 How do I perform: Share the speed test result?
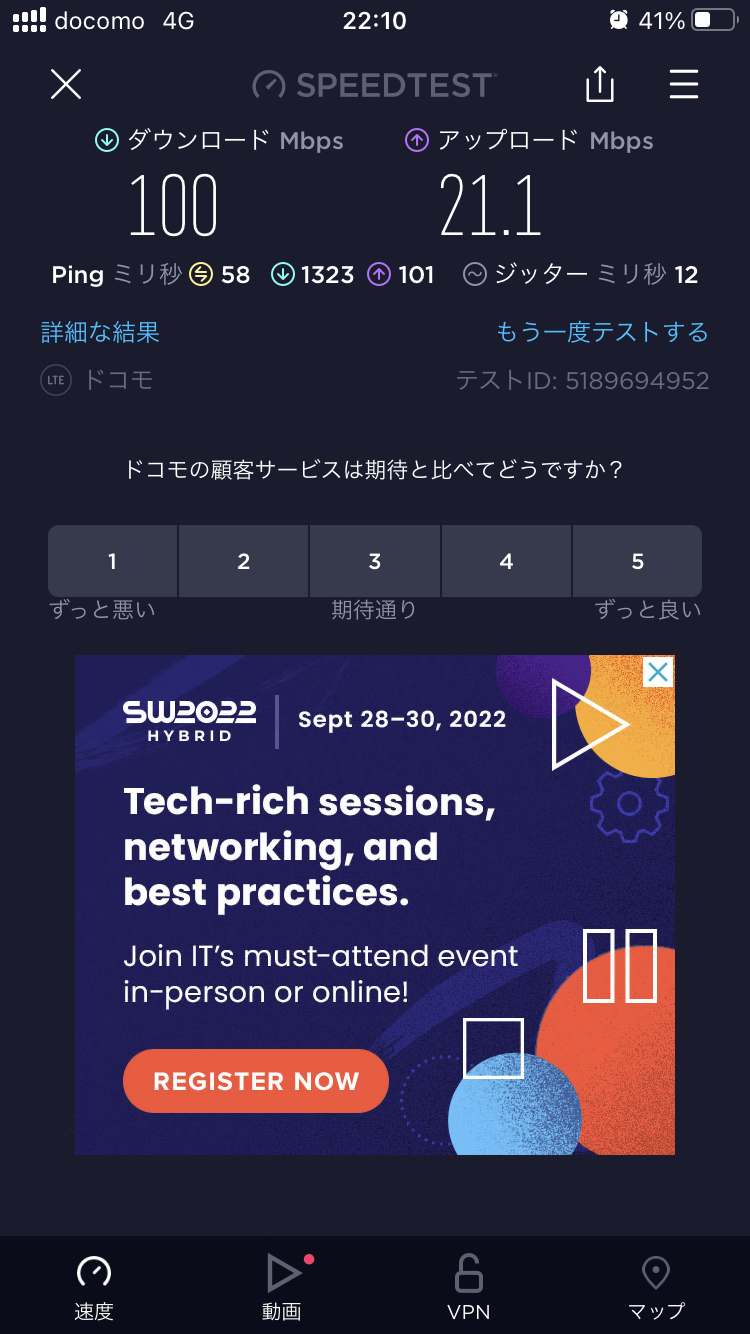599,84
